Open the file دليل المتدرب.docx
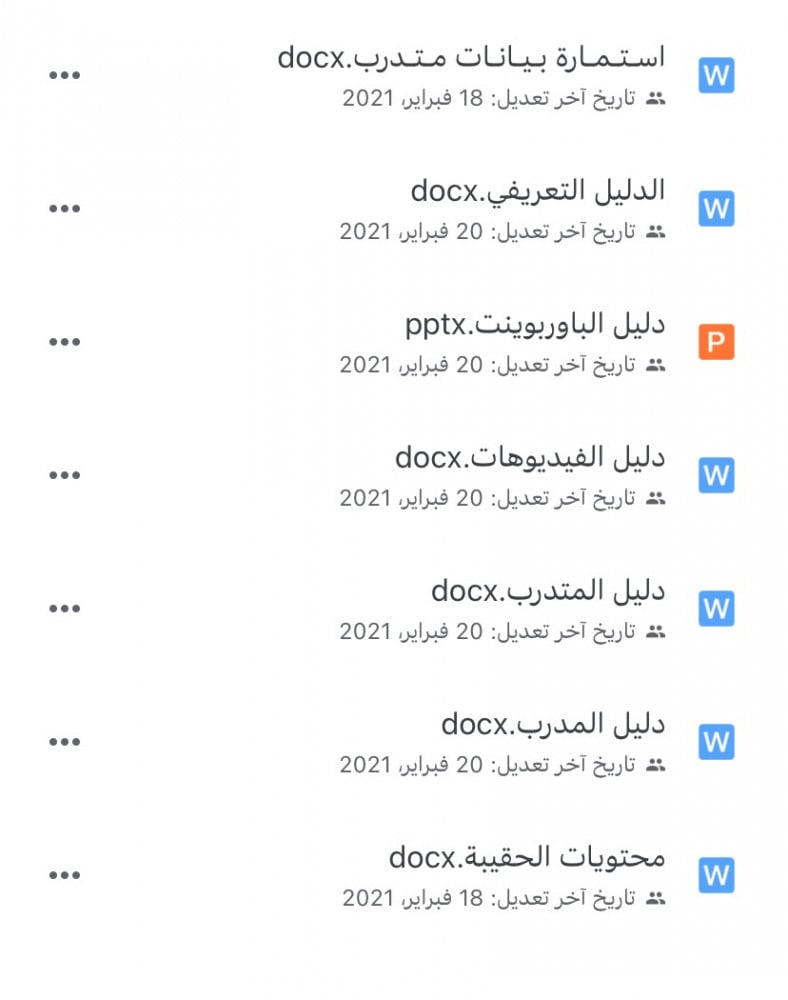The image size is (788, 1000). [x=548, y=590]
